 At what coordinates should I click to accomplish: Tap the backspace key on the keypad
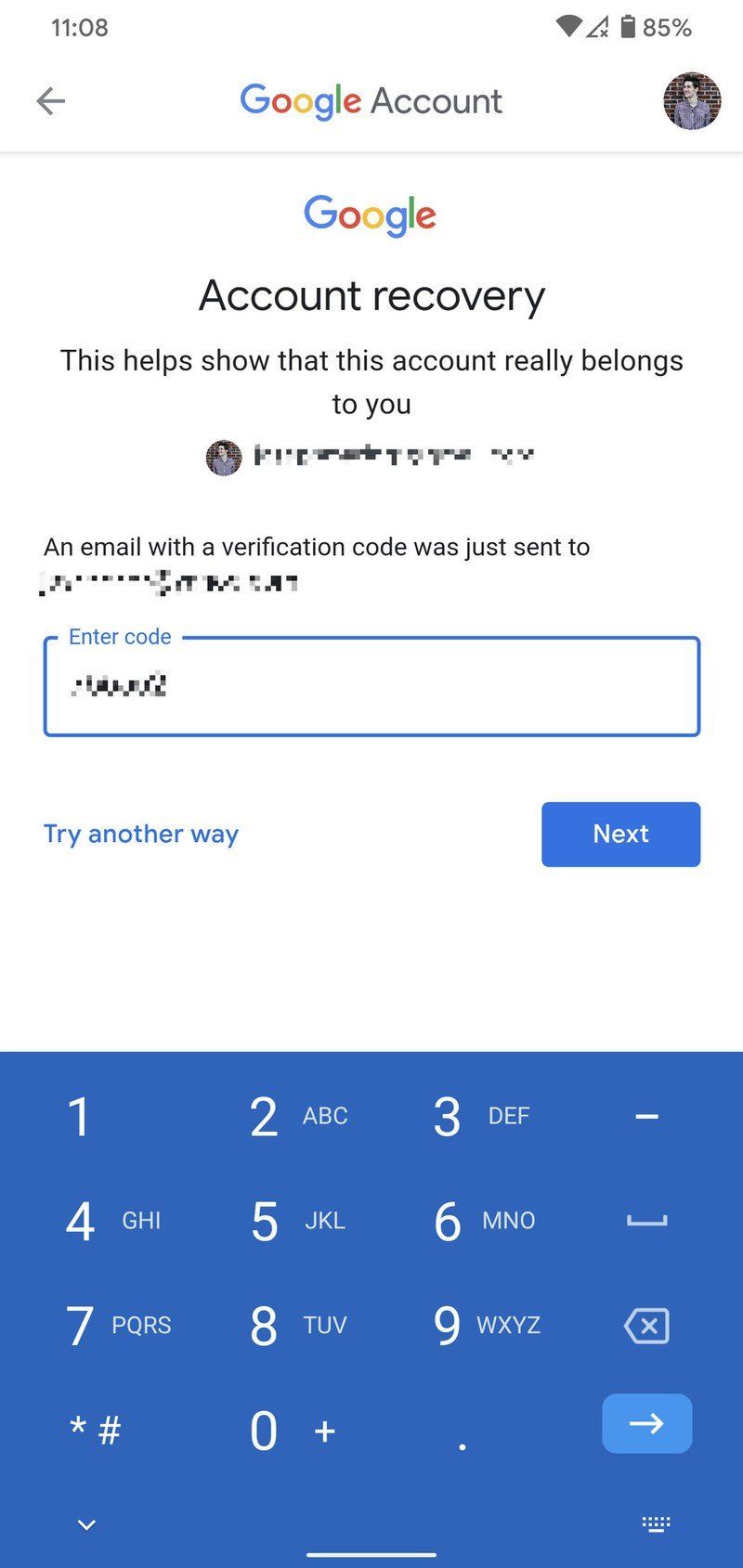[x=645, y=1326]
